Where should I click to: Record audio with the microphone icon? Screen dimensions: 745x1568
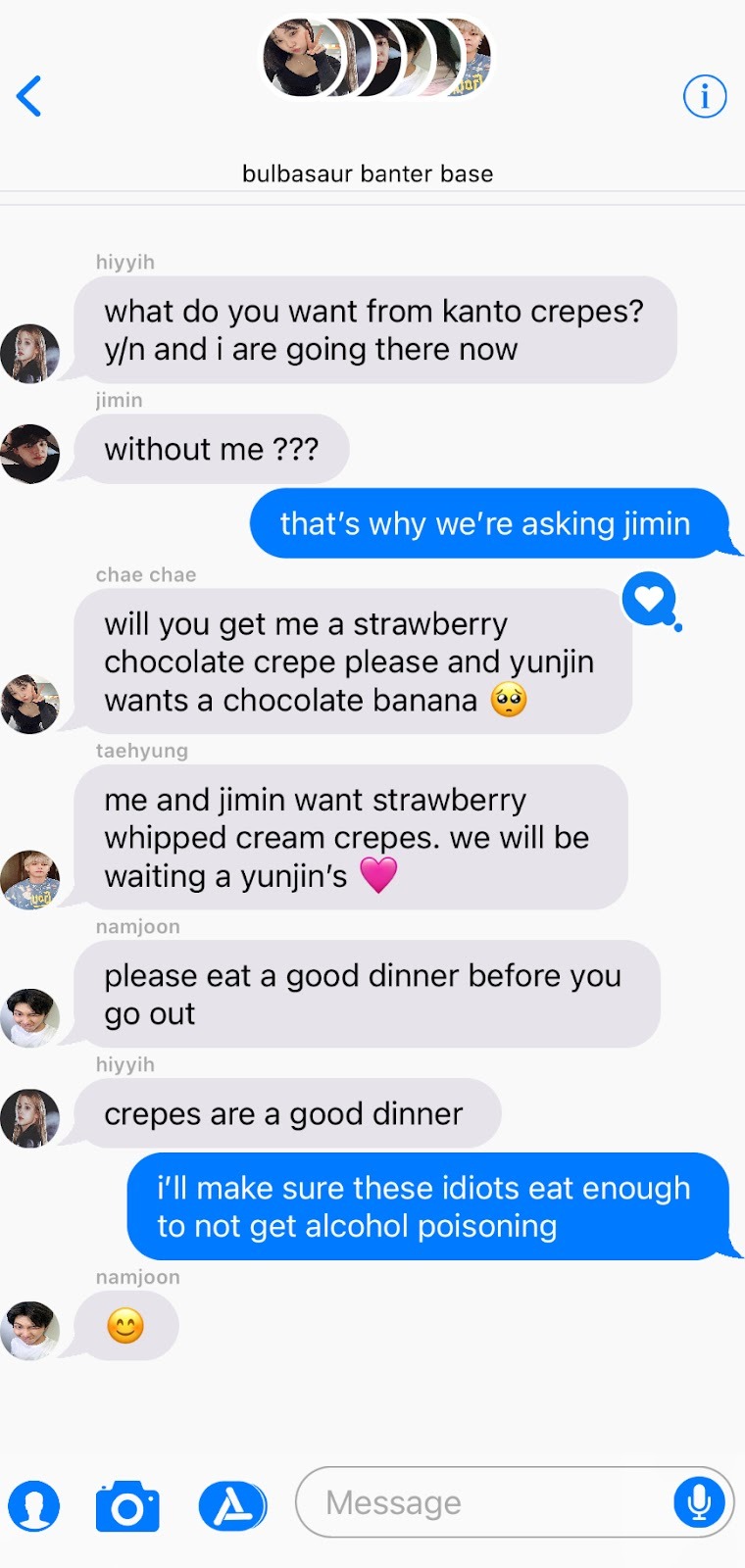click(700, 1501)
